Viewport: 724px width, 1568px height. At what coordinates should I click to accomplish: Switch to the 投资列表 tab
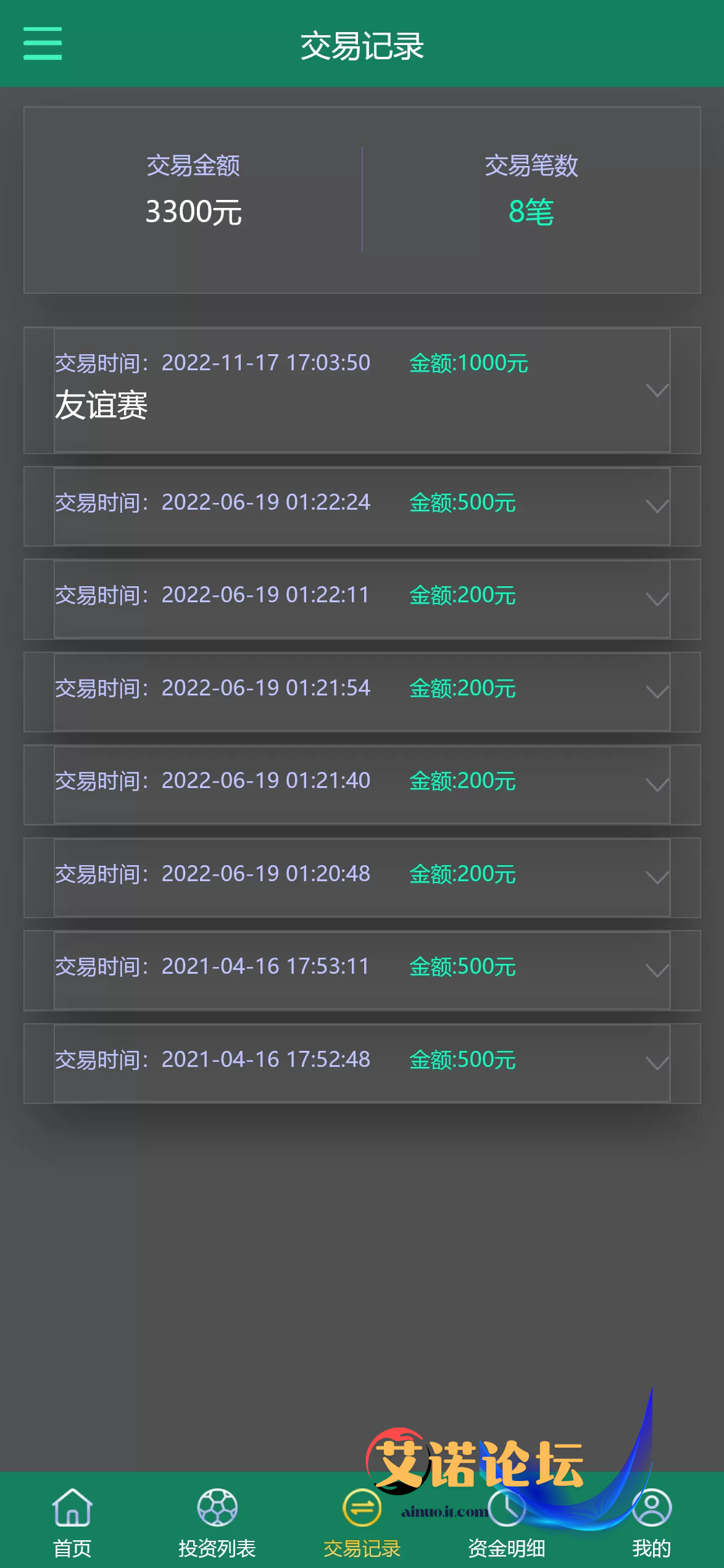click(217, 1522)
